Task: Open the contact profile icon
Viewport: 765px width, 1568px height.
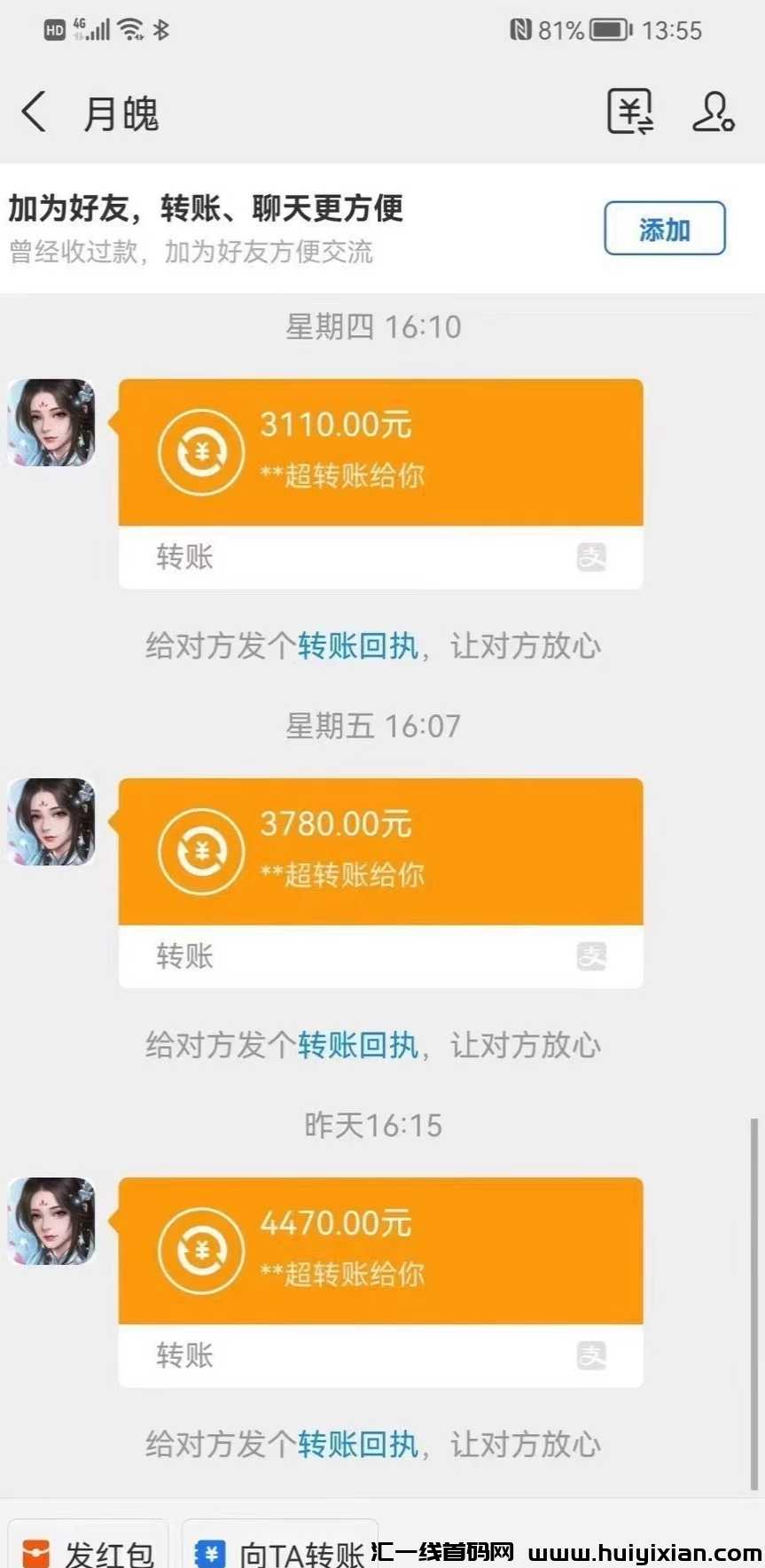Action: 713,112
